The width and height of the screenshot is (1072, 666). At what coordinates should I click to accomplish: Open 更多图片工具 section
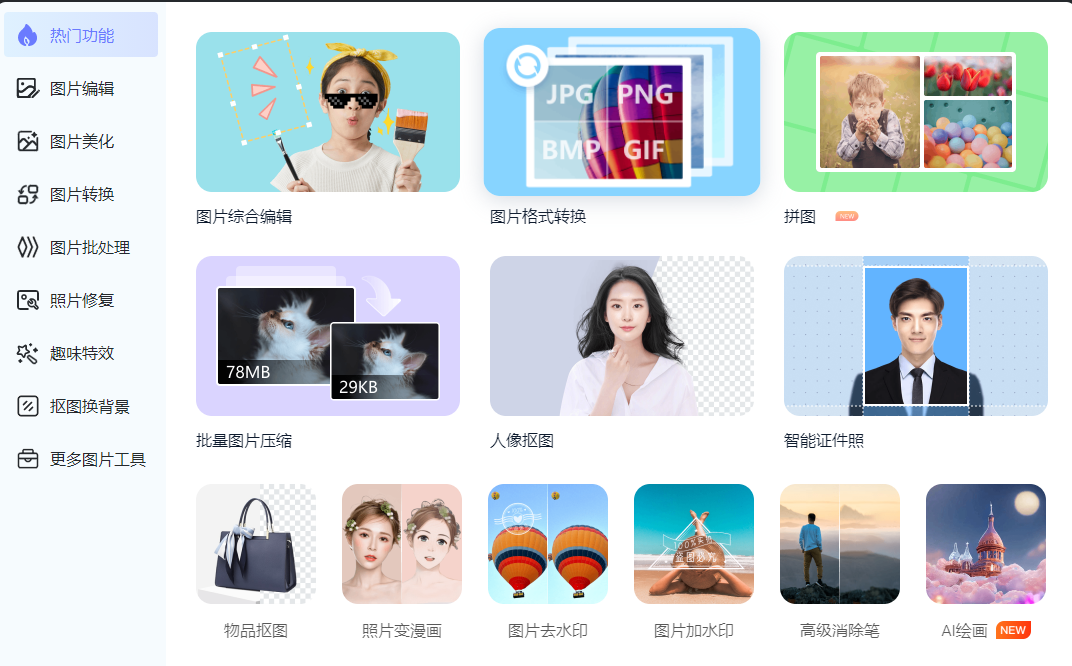tap(96, 460)
